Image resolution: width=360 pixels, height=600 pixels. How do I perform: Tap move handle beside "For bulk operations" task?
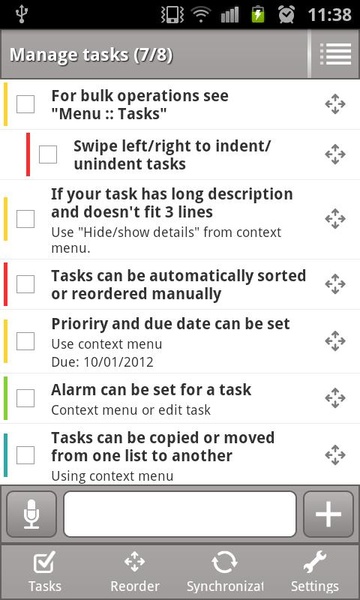coord(335,104)
